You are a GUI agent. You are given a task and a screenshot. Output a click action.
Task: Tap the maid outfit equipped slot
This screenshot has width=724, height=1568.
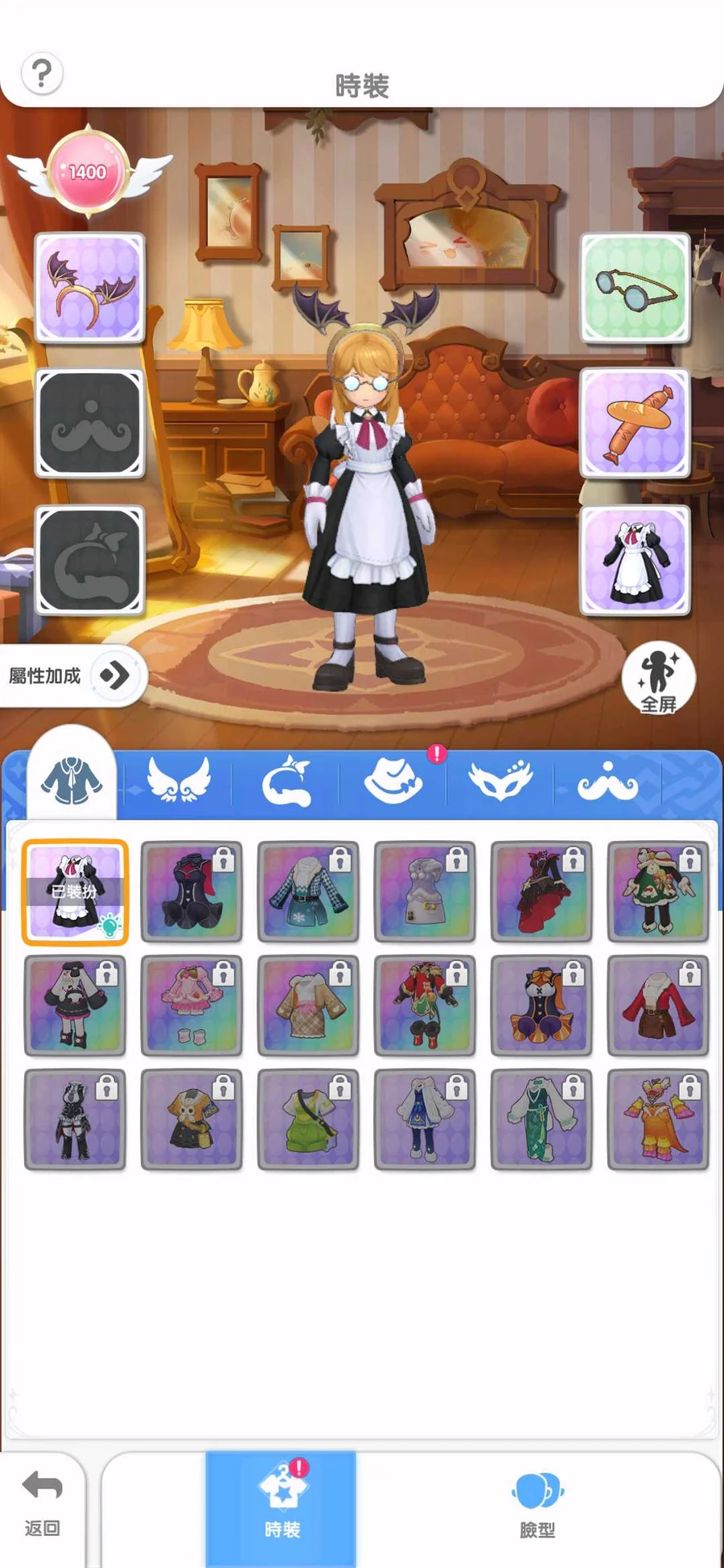click(636, 560)
